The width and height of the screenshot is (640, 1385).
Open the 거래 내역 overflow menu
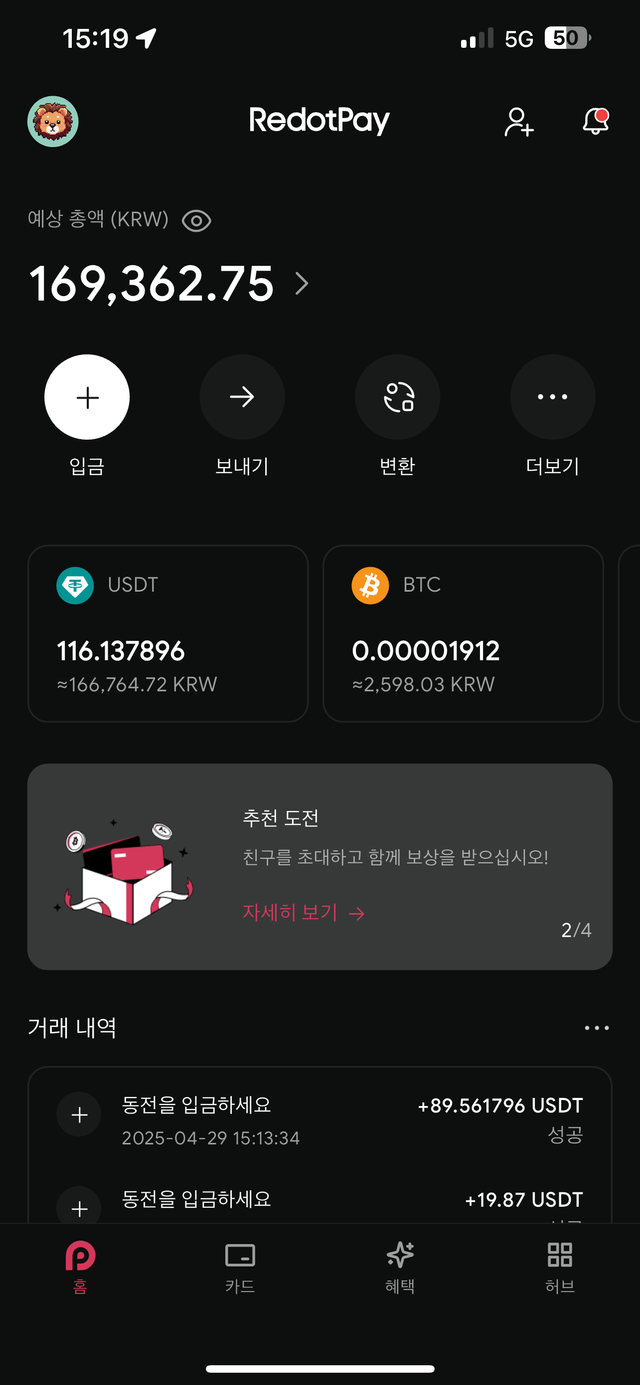tap(596, 1028)
